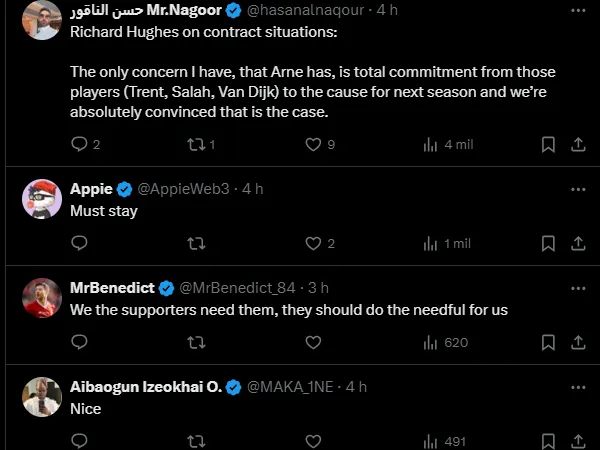Retweet MrBenedict's reply
The height and width of the screenshot is (450, 600).
[196, 342]
